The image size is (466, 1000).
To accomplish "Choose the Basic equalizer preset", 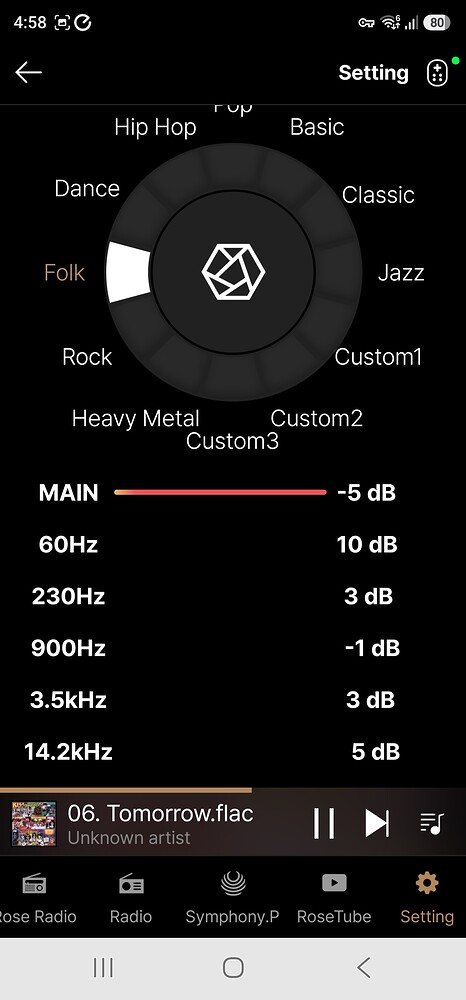I will click(317, 127).
